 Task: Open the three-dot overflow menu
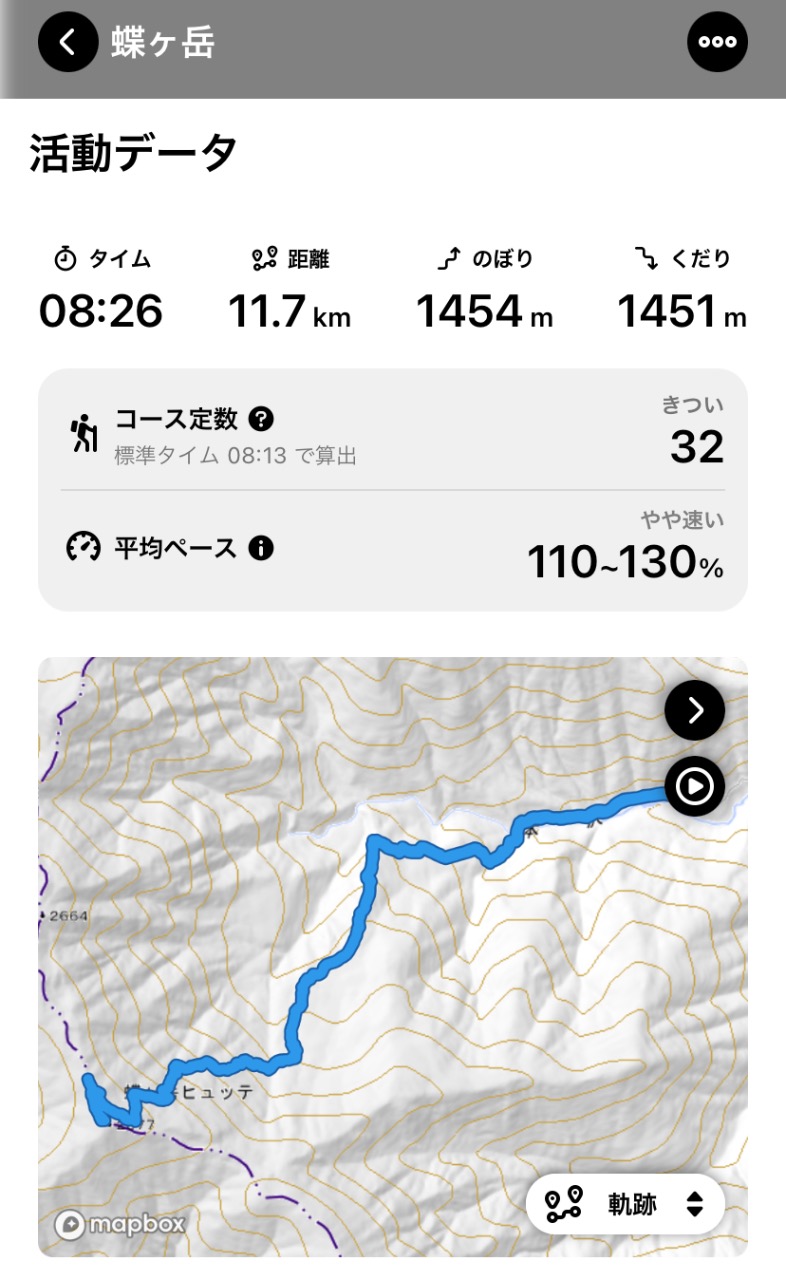(x=718, y=42)
